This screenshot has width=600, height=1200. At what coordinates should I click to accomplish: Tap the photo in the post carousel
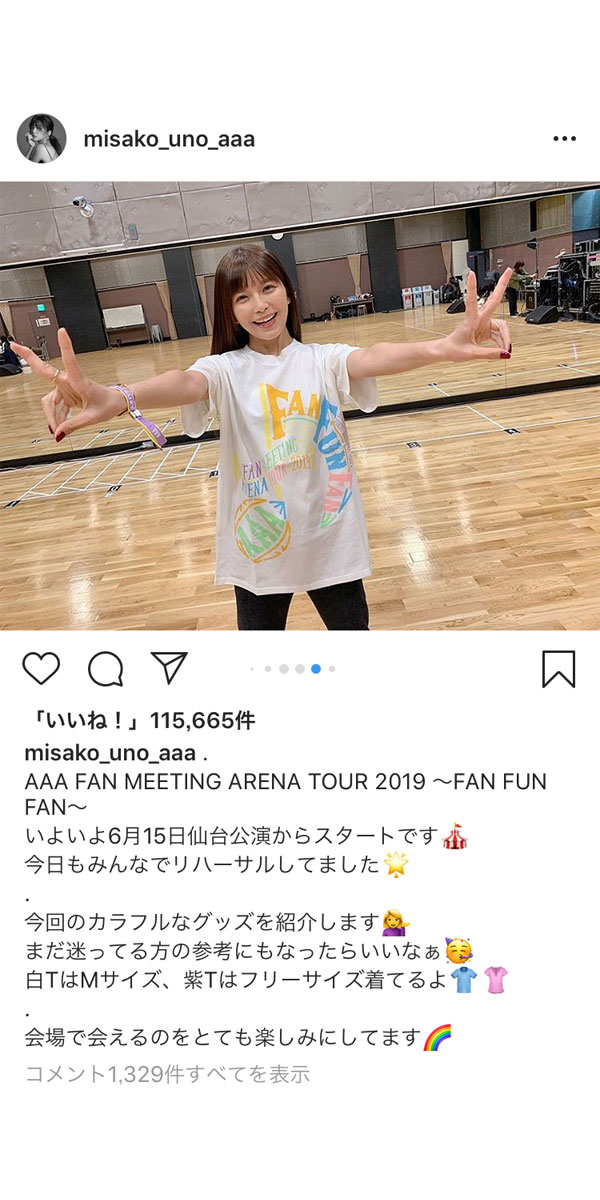click(300, 405)
